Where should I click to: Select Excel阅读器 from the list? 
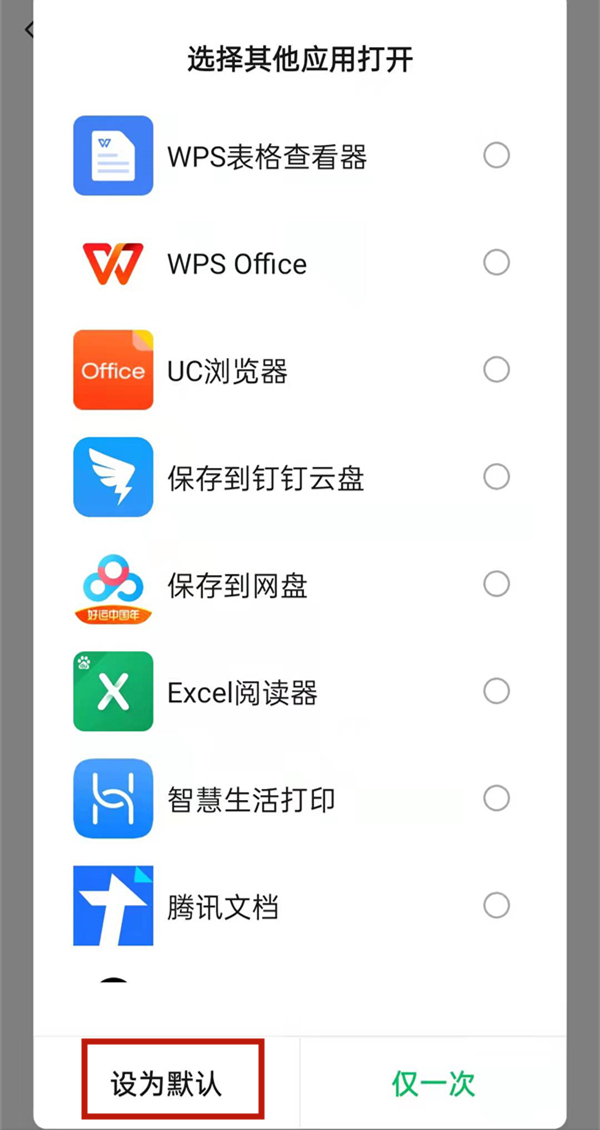[496, 691]
